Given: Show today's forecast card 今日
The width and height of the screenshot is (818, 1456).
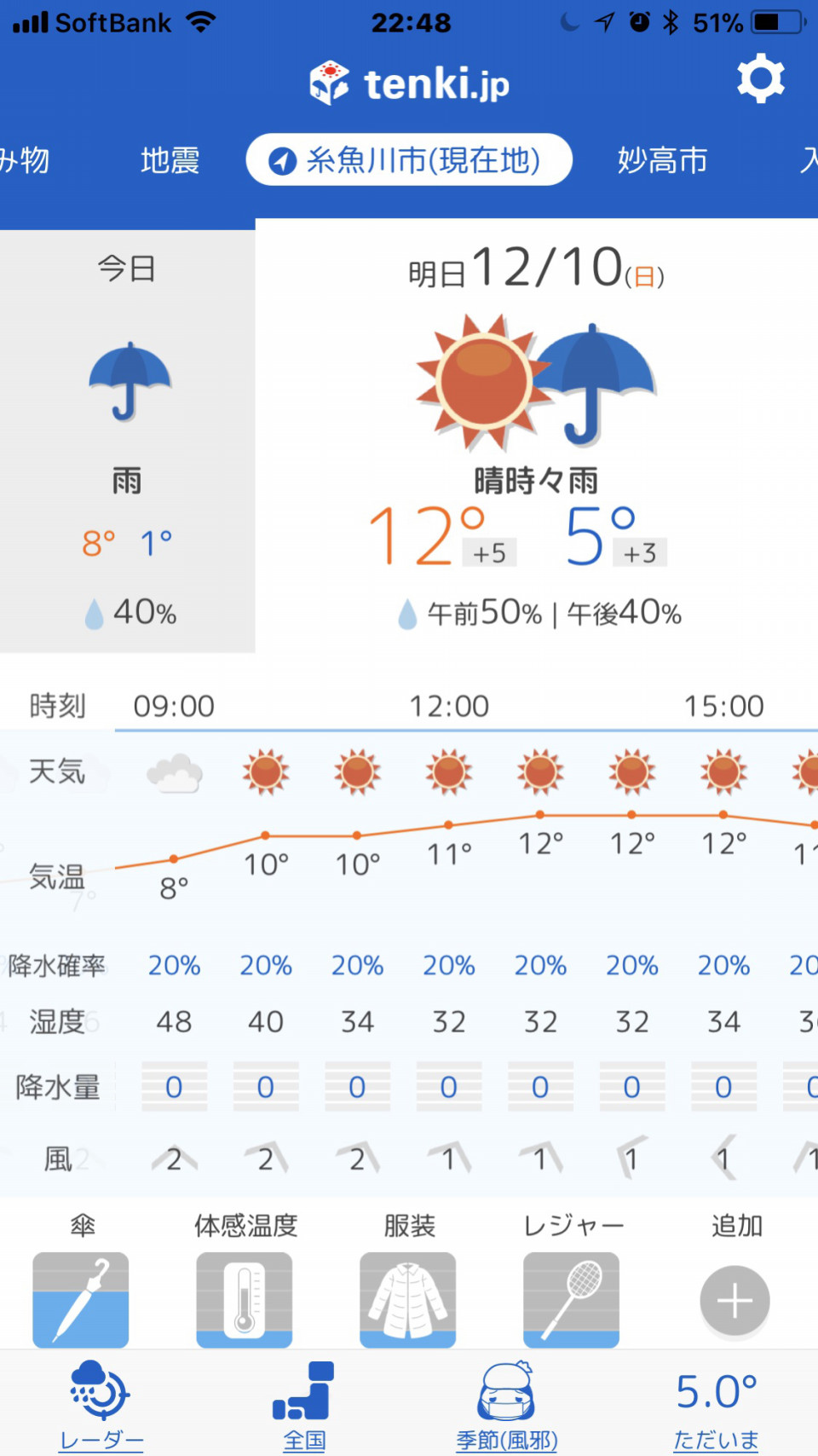Looking at the screenshot, I should 127,441.
